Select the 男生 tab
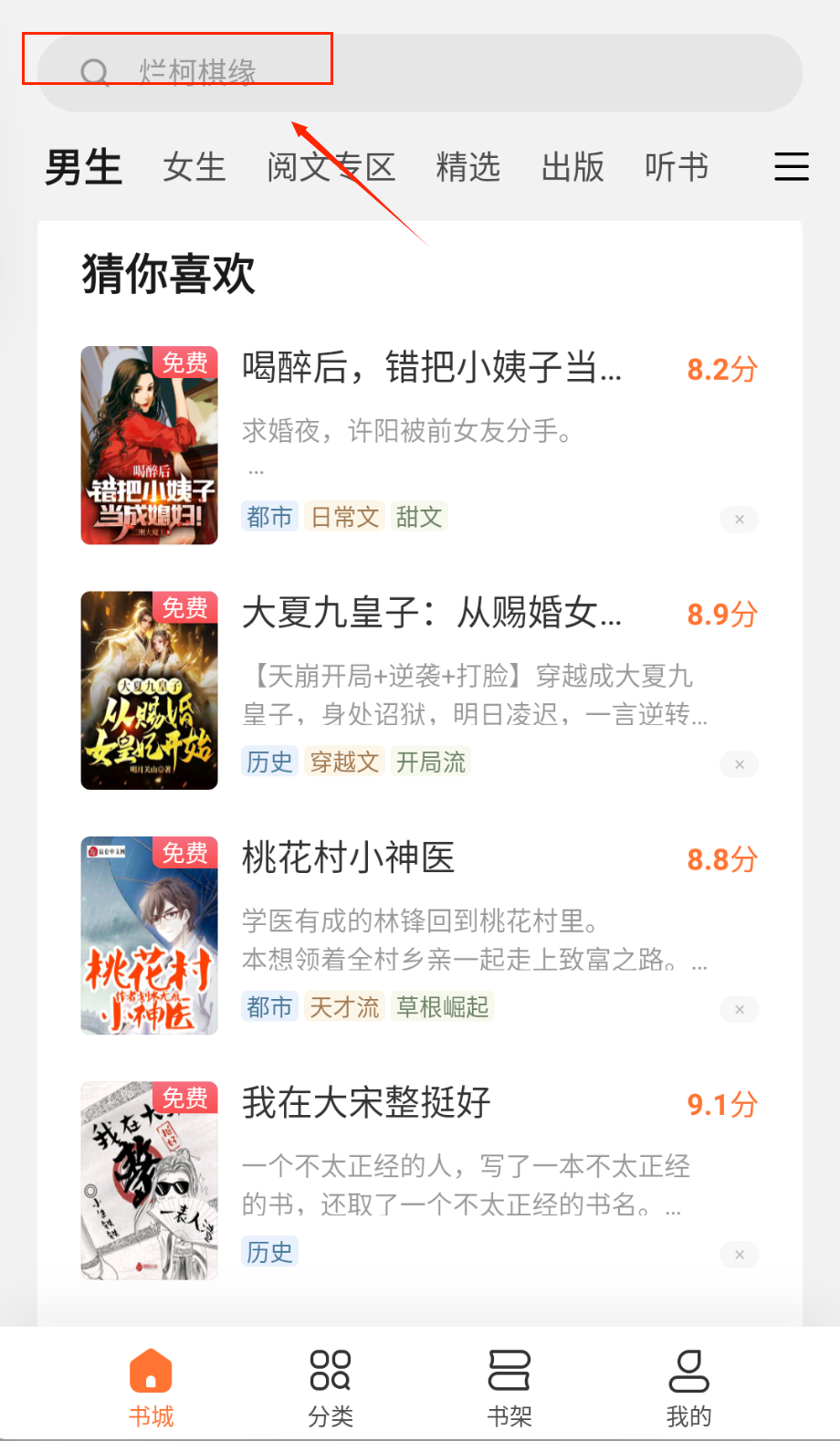Image resolution: width=840 pixels, height=1441 pixels. [x=83, y=168]
